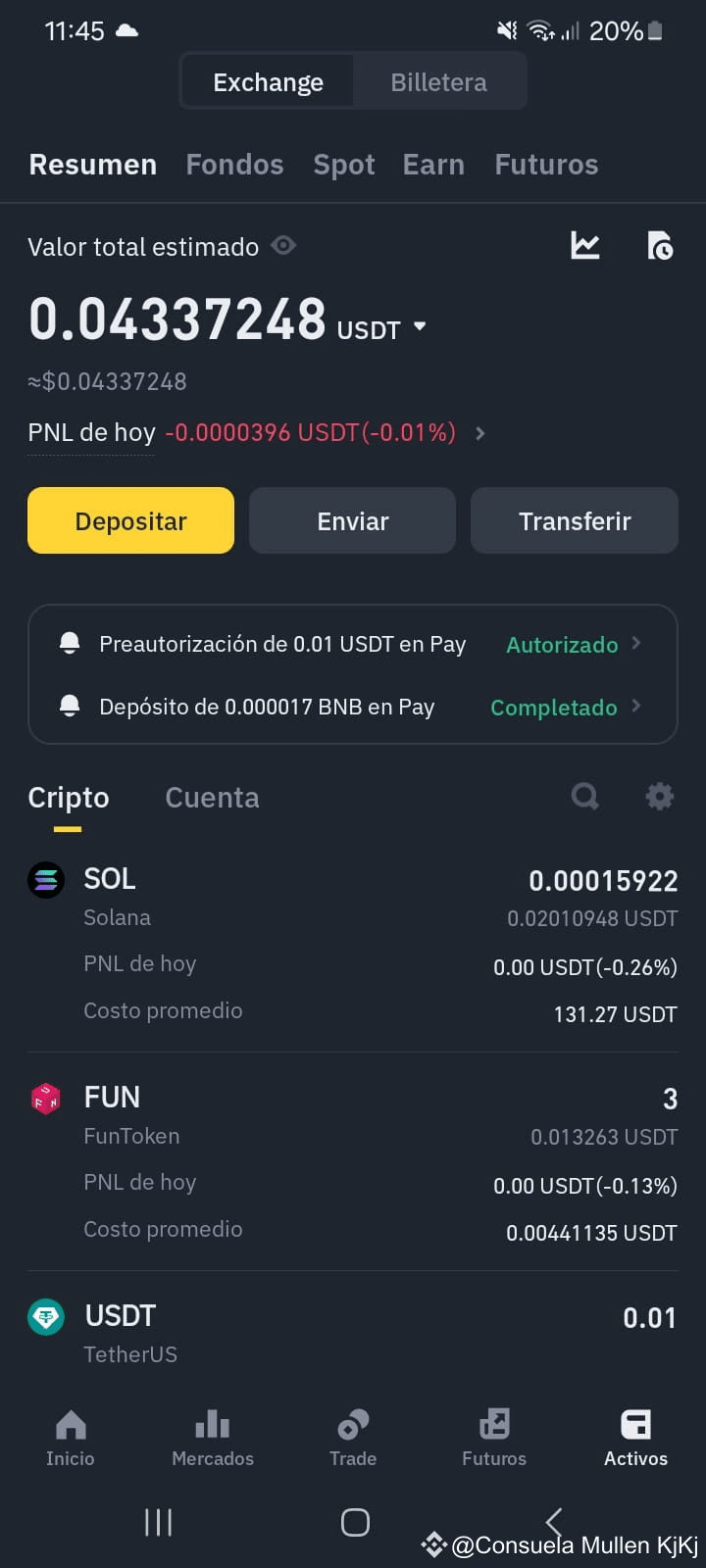Select the Activos icon in bottom navigation

(635, 1437)
